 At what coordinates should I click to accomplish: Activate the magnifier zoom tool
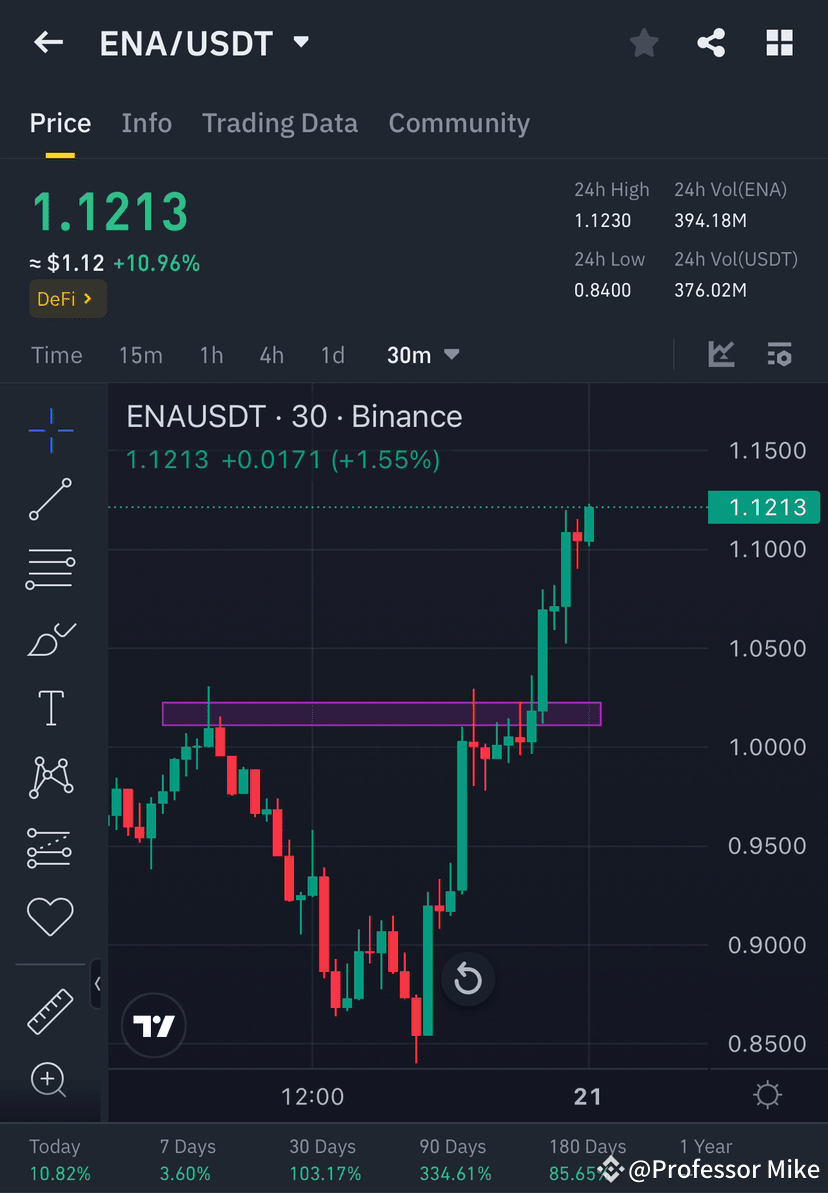pos(50,1080)
